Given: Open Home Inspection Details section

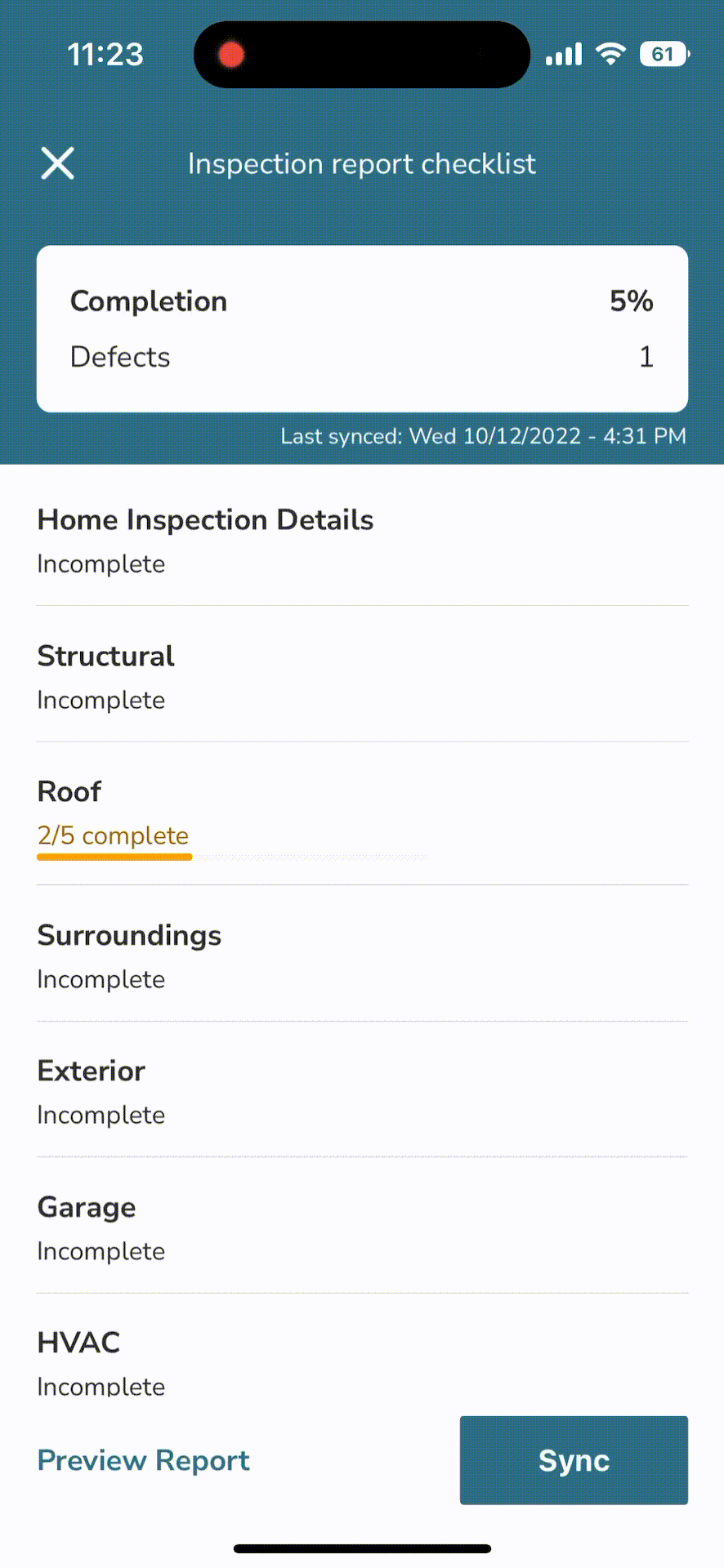Looking at the screenshot, I should tap(205, 539).
